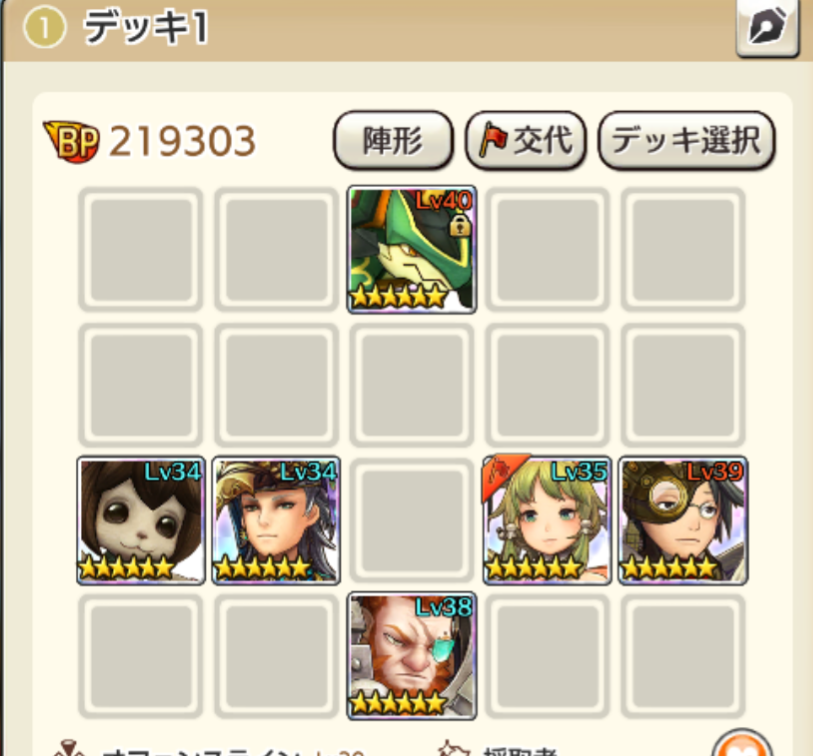Screen dimensions: 813x756
Task: Select the Lv34 dark-haired warrior unit
Action: (x=277, y=520)
